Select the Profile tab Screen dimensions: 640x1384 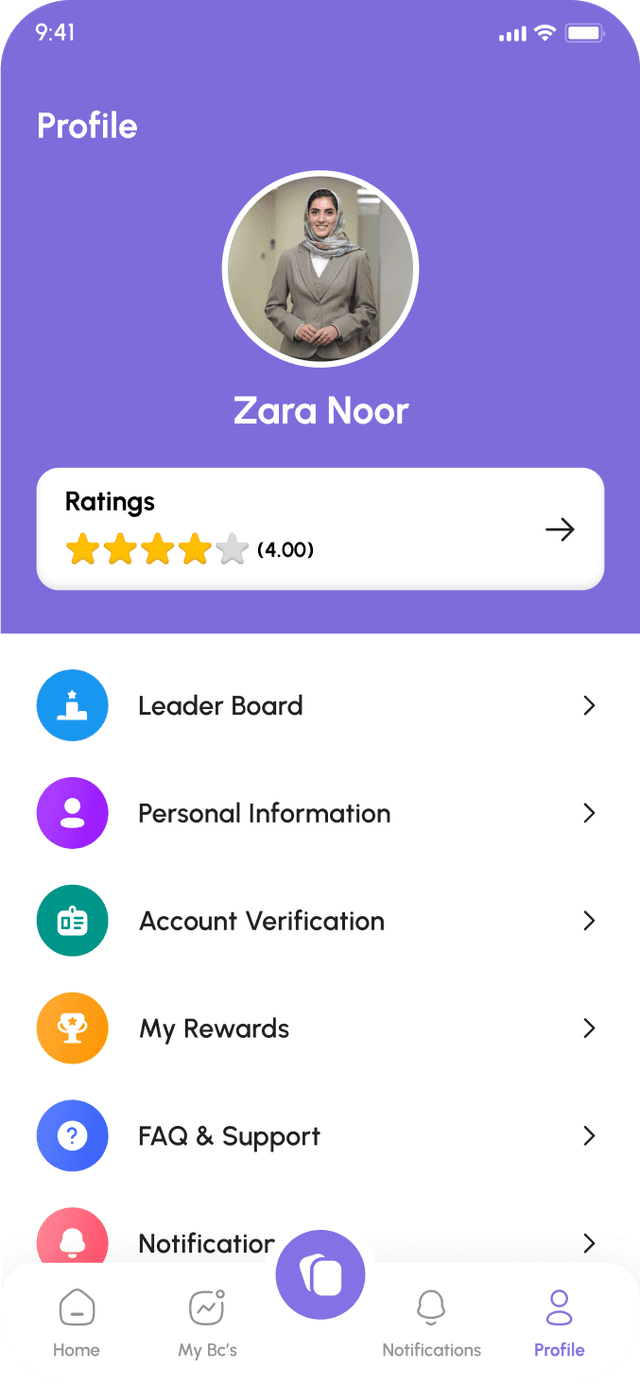pos(558,1323)
